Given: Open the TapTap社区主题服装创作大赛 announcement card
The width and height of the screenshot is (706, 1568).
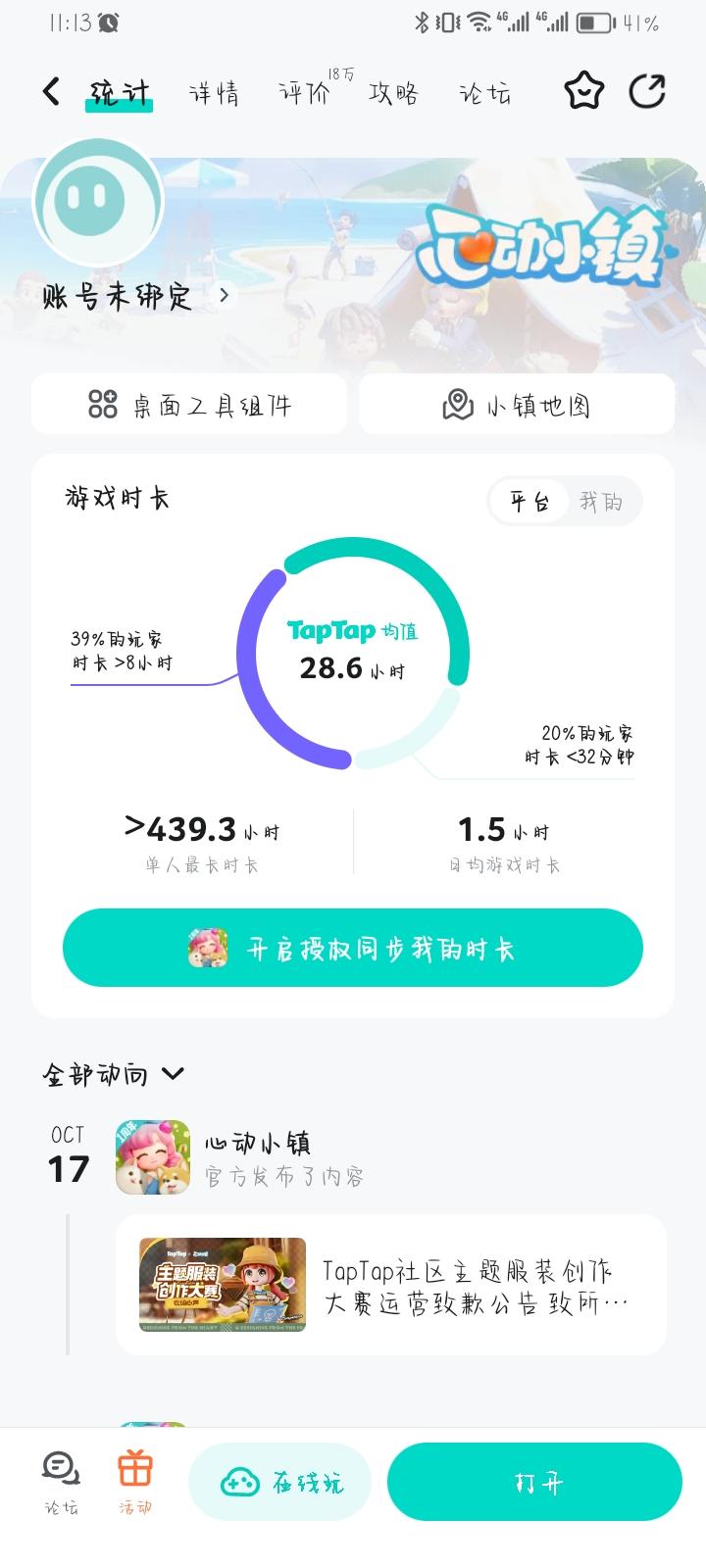Looking at the screenshot, I should 391,1285.
